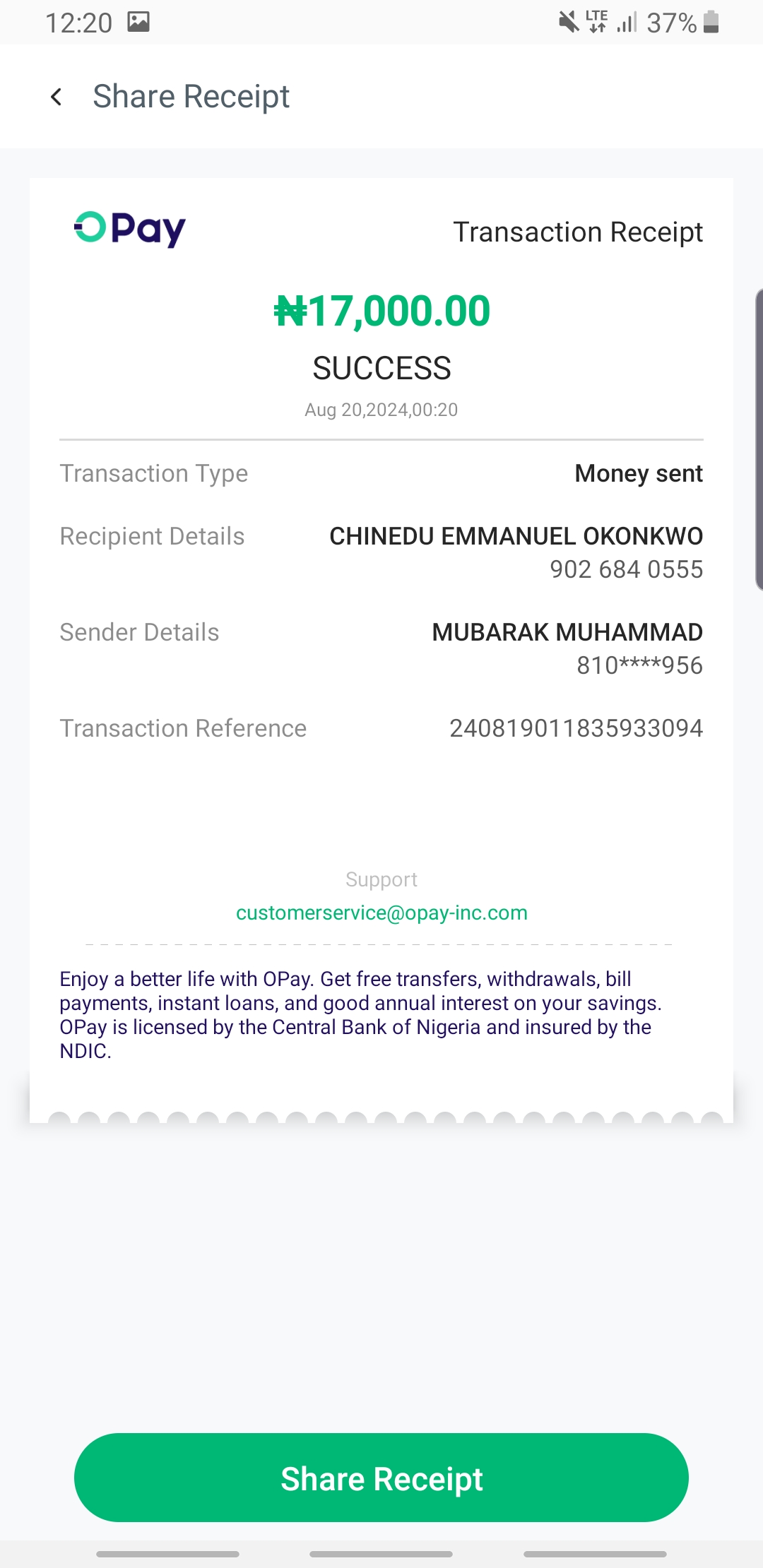The image size is (763, 1568).
Task: Open the customerservice@opay-inc.com support email link
Action: [x=381, y=913]
